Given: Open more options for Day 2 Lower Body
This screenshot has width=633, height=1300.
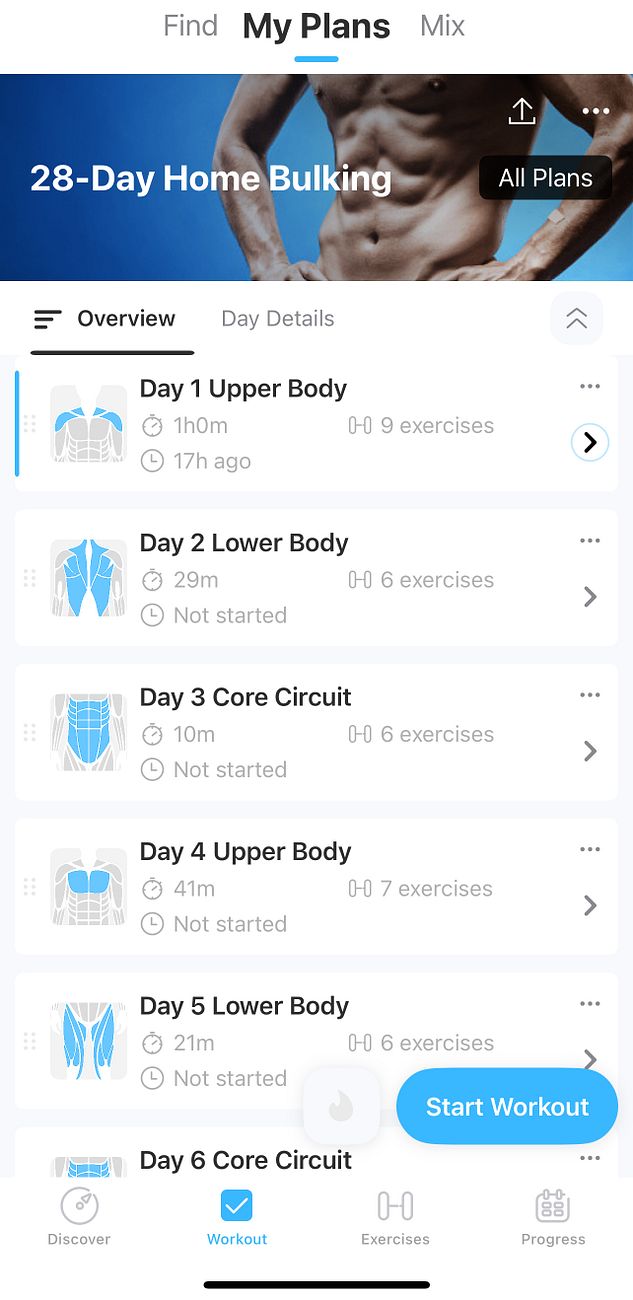Looking at the screenshot, I should pyautogui.click(x=590, y=541).
